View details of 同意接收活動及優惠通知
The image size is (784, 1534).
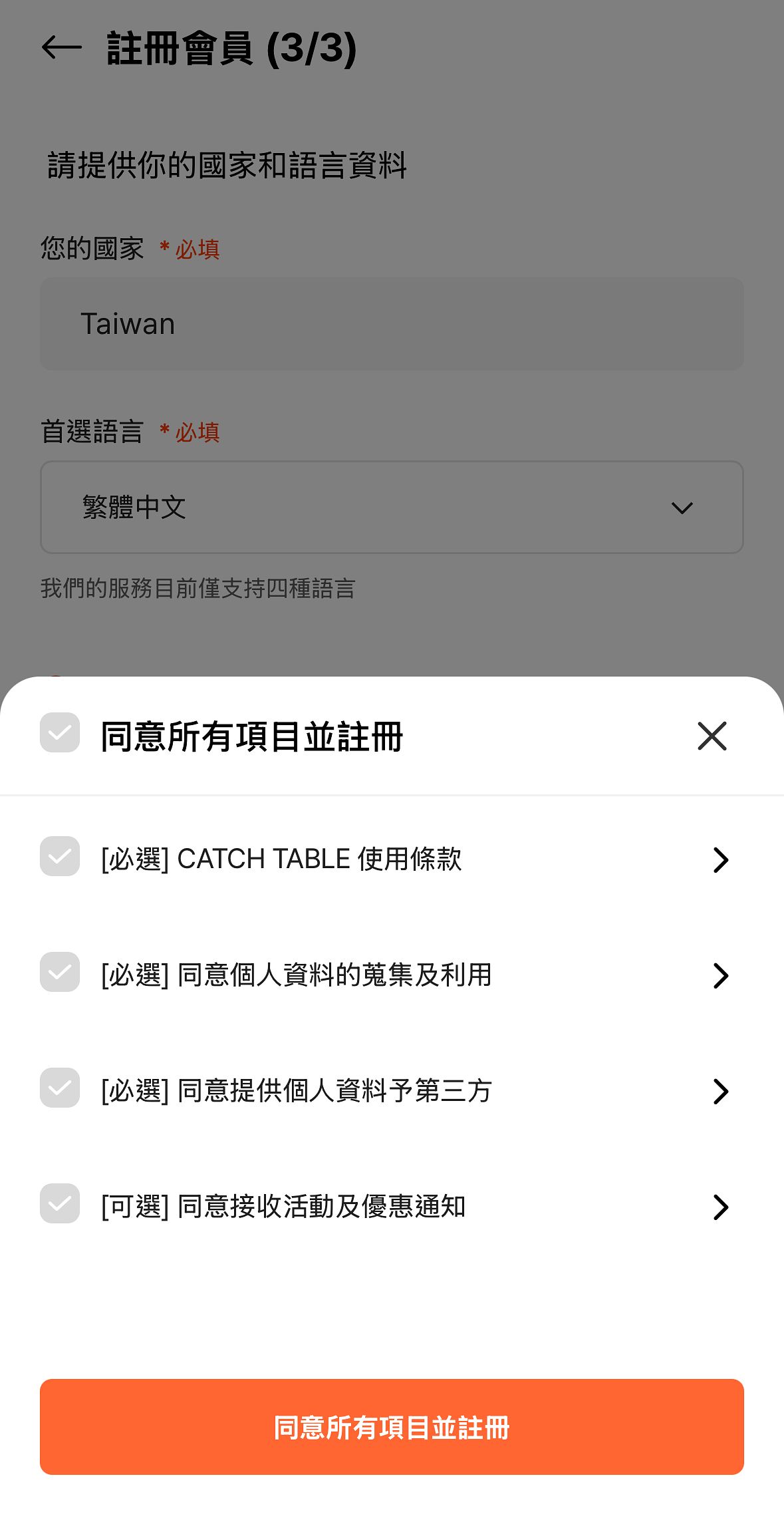coord(721,1207)
